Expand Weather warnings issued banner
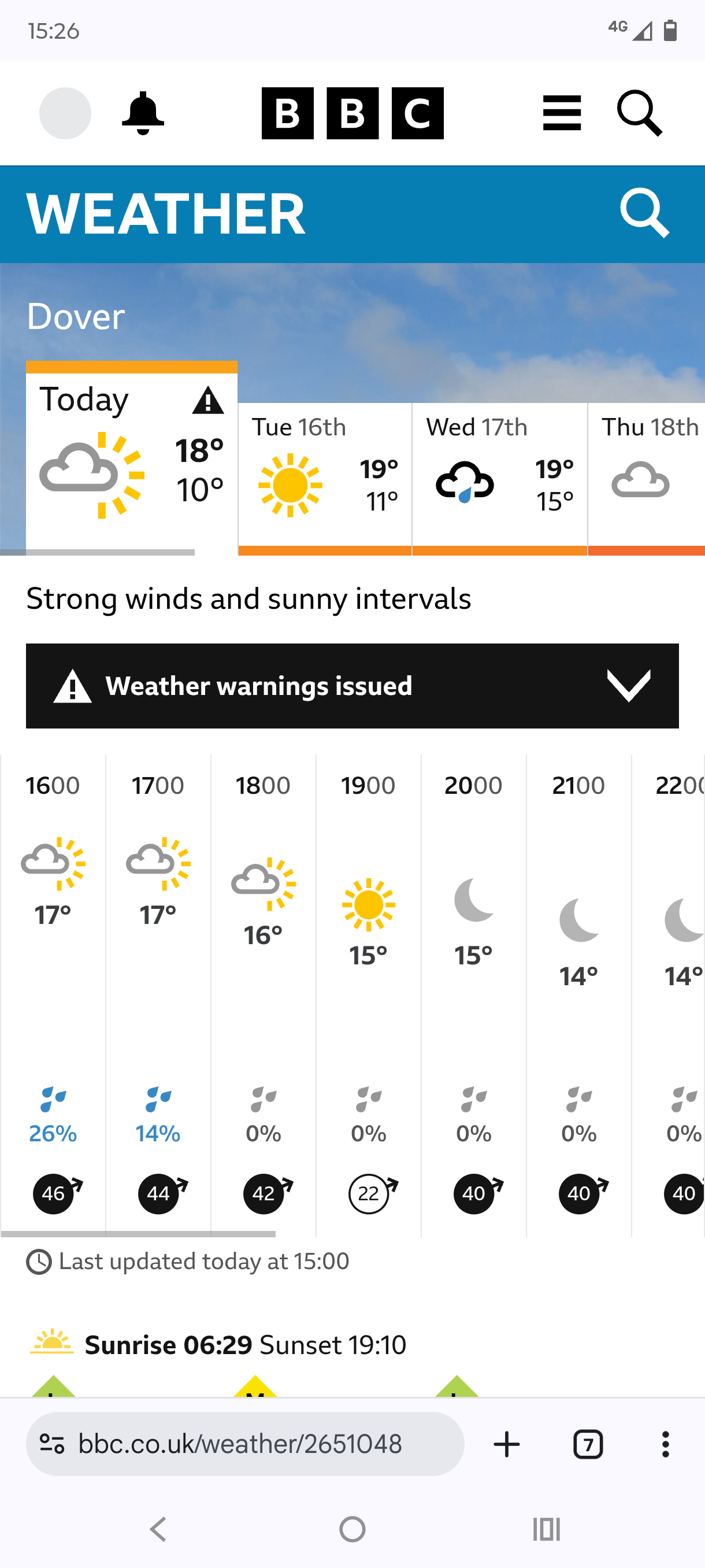The width and height of the screenshot is (705, 1568). [x=352, y=686]
